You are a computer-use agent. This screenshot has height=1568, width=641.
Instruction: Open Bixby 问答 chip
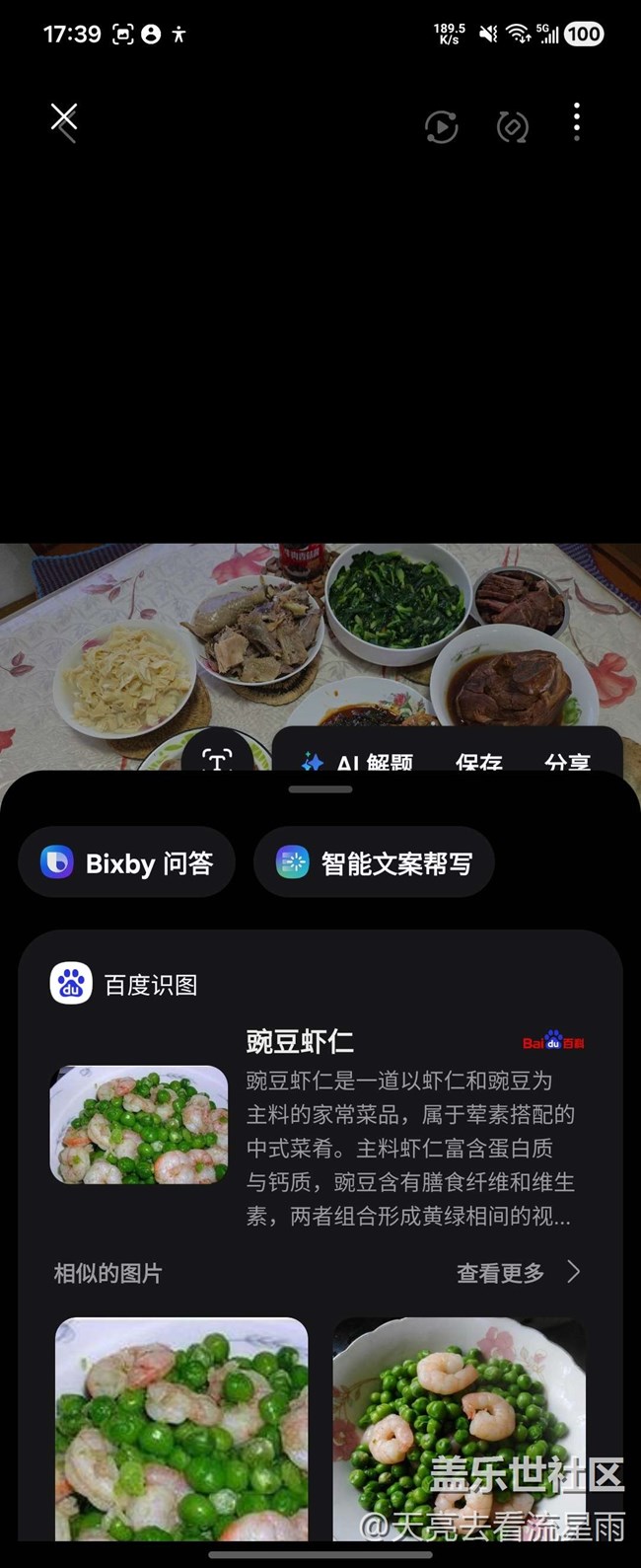pos(127,863)
